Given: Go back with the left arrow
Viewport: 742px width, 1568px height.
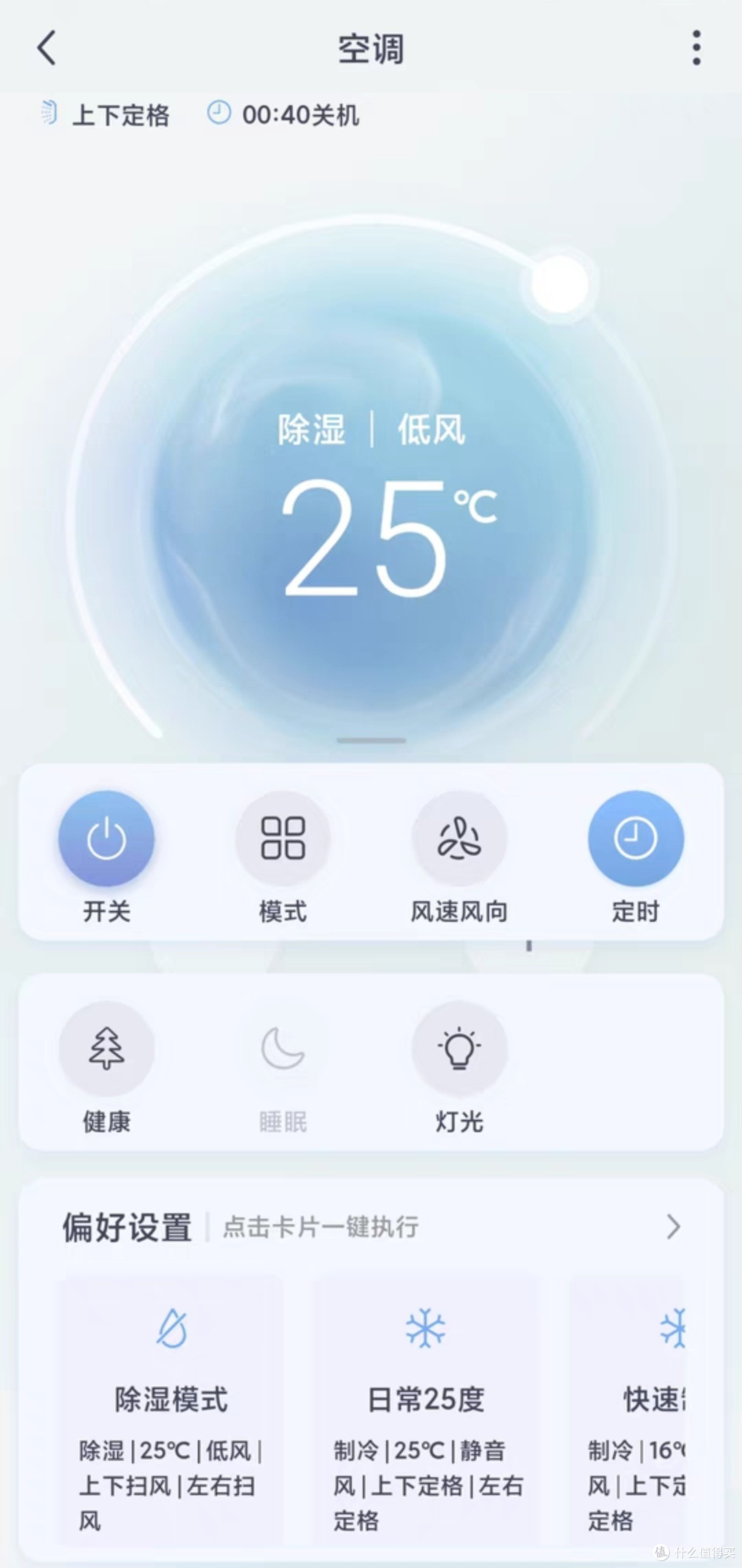Looking at the screenshot, I should (45, 48).
